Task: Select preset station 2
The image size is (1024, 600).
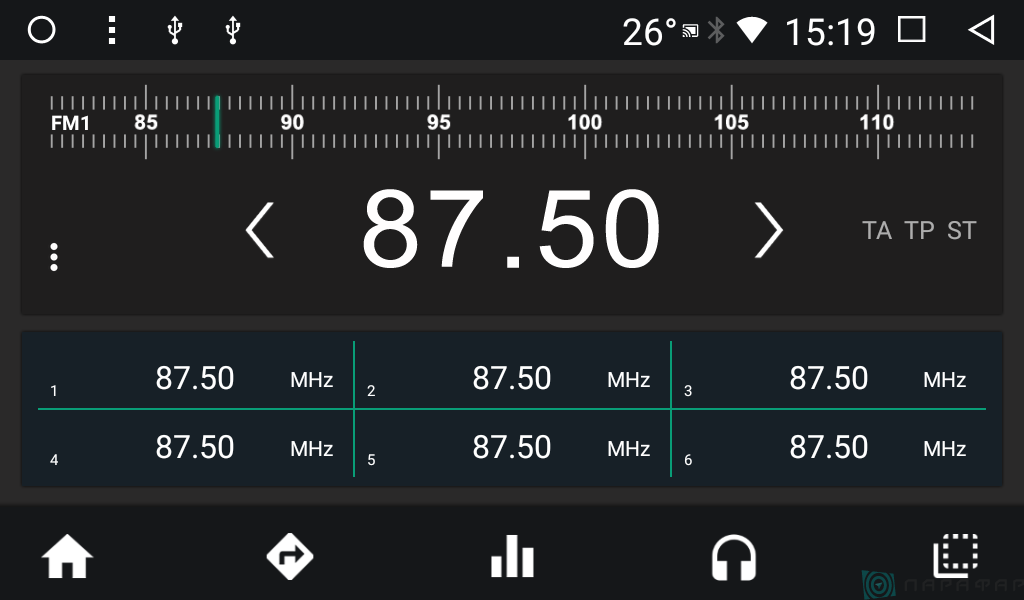Action: [511, 378]
